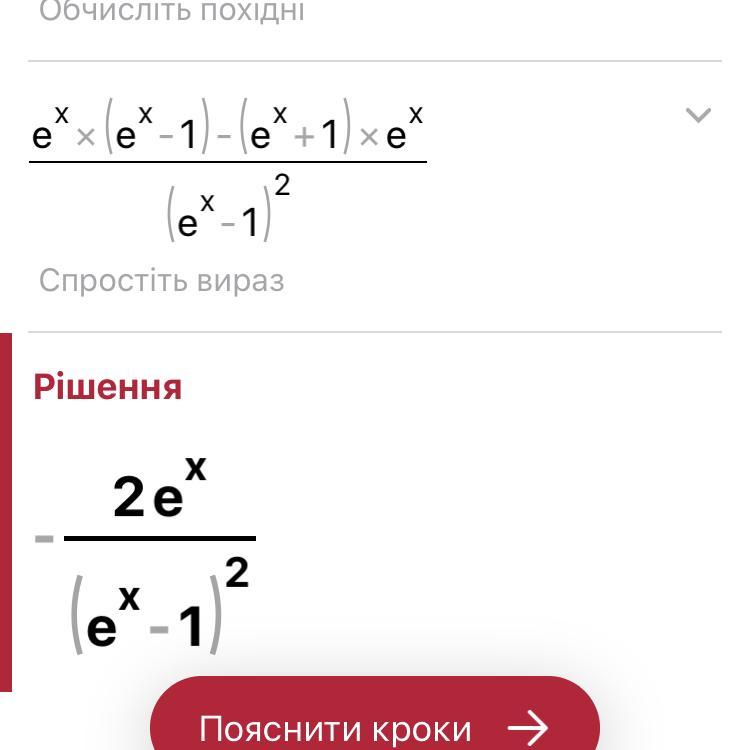Image resolution: width=750 pixels, height=750 pixels.
Task: Tap the 'Пояснити кроки' button
Action: (x=375, y=714)
